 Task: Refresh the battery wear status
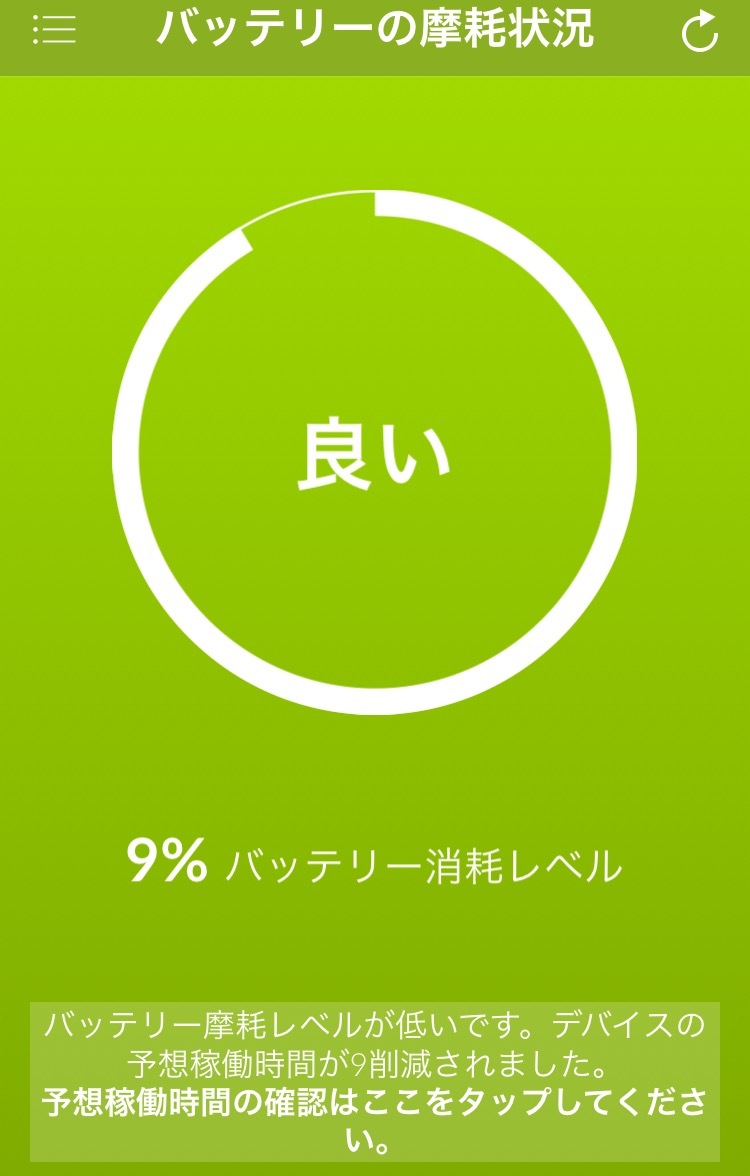click(x=699, y=32)
